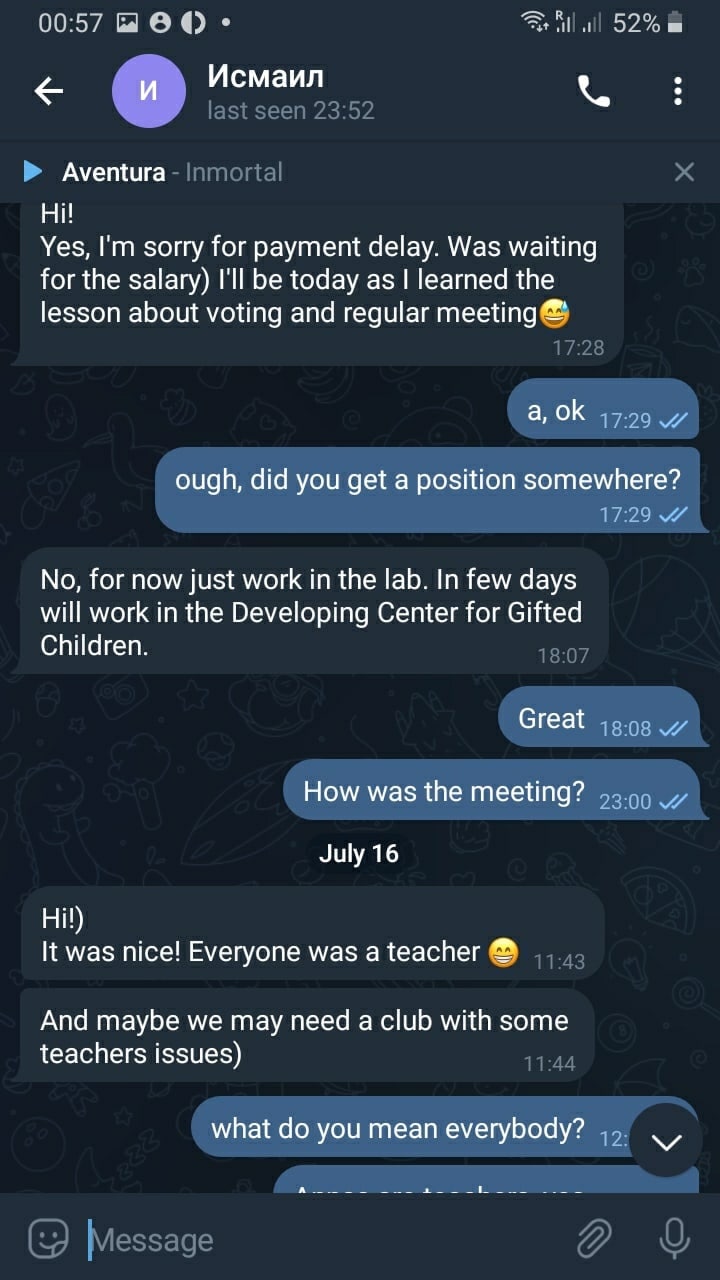The image size is (720, 1280).
Task: Open the emoji and sticker panel
Action: pyautogui.click(x=47, y=1239)
